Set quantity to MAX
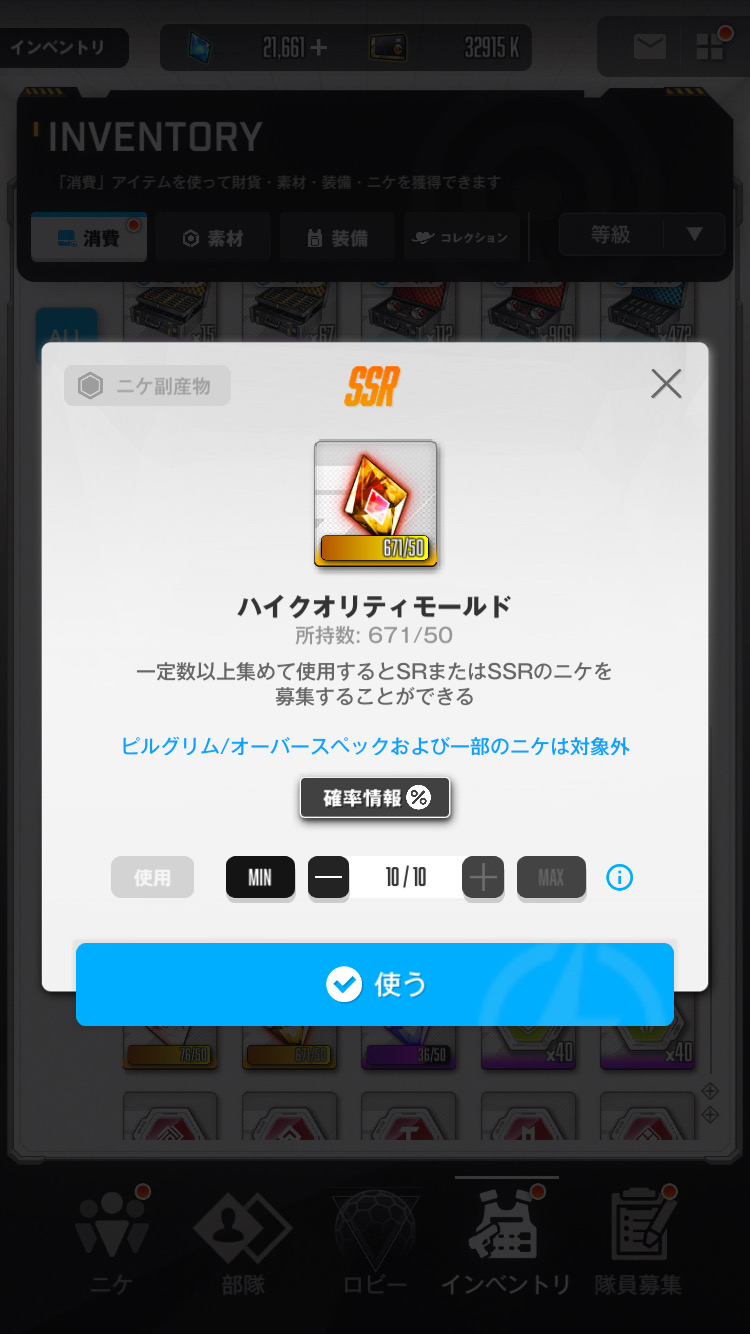The height and width of the screenshot is (1334, 750). tap(551, 877)
